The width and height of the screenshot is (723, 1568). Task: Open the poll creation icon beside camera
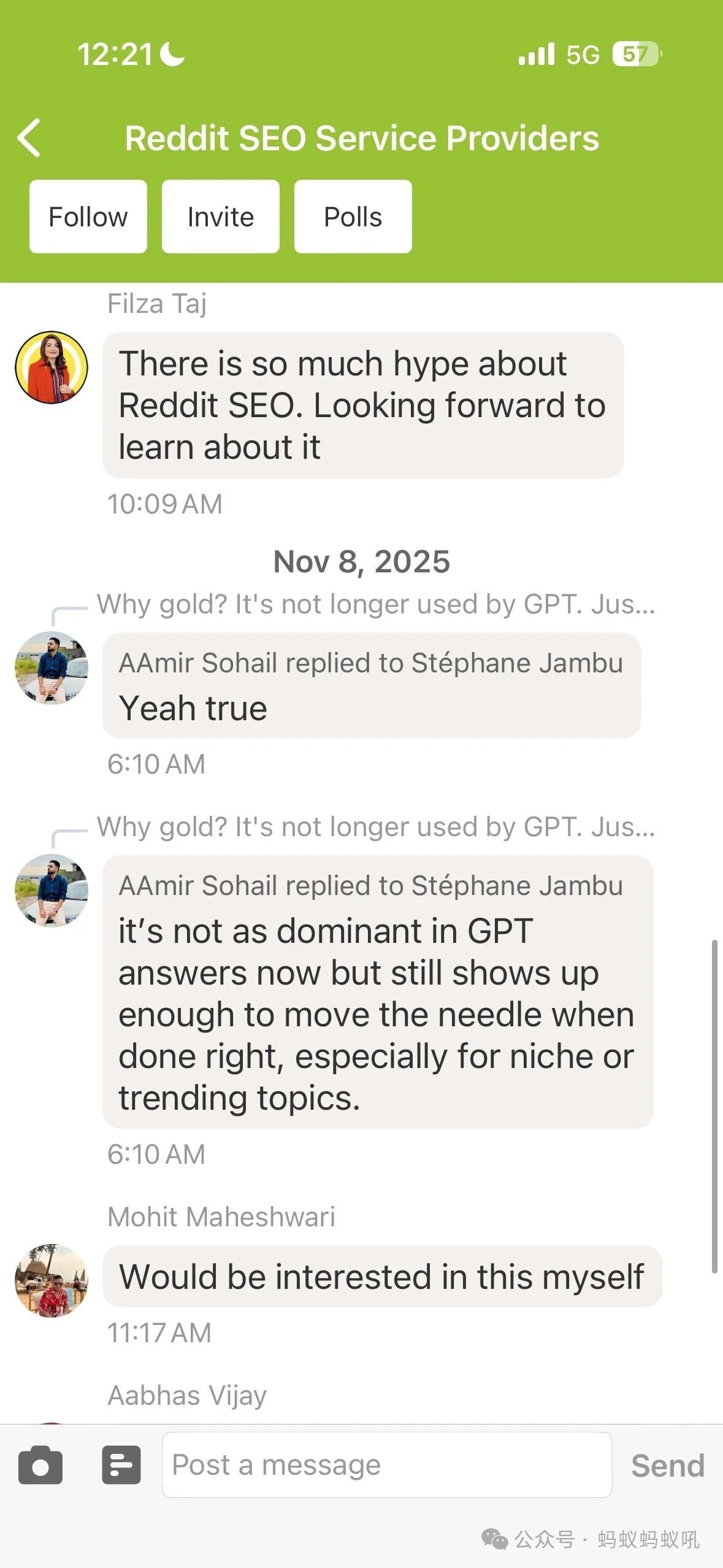pyautogui.click(x=121, y=1465)
